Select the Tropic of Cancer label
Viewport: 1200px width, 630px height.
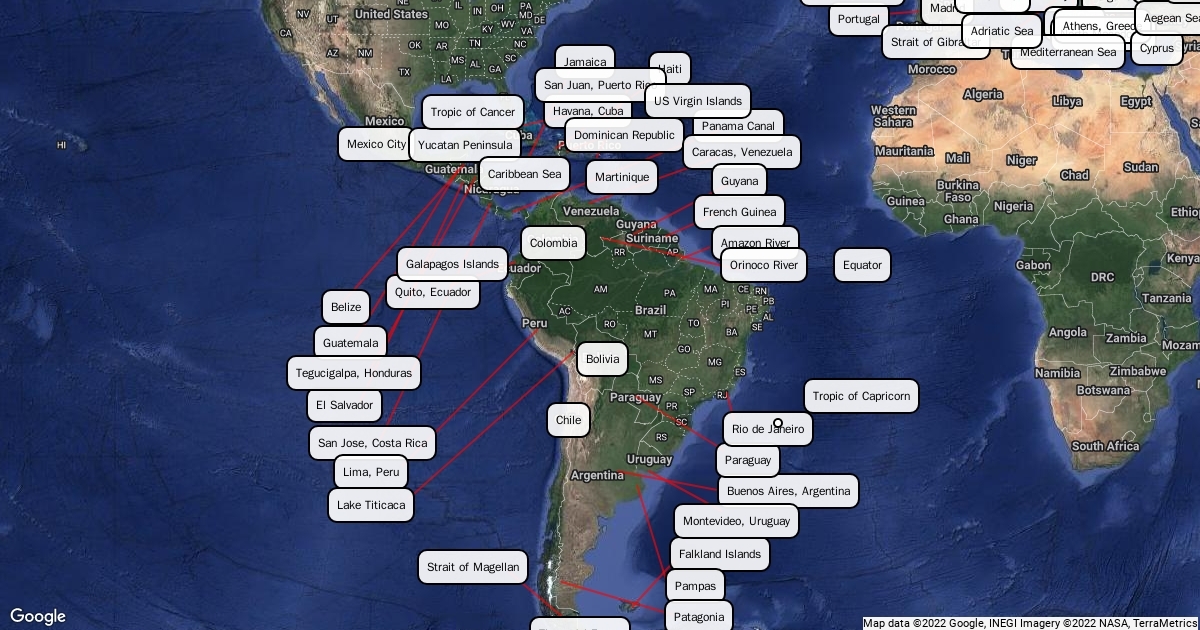click(473, 112)
